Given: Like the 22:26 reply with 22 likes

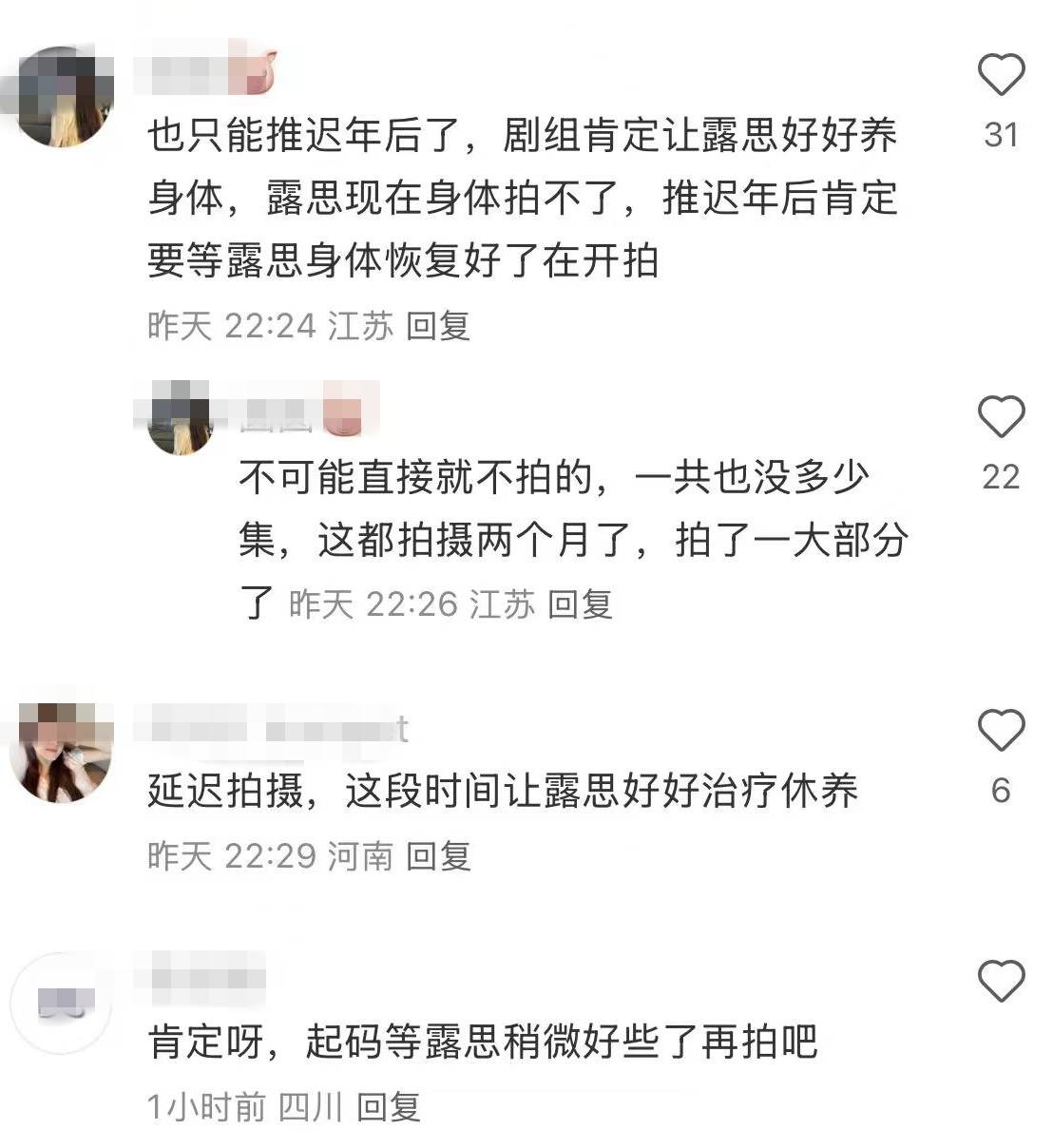Looking at the screenshot, I should [x=1001, y=417].
